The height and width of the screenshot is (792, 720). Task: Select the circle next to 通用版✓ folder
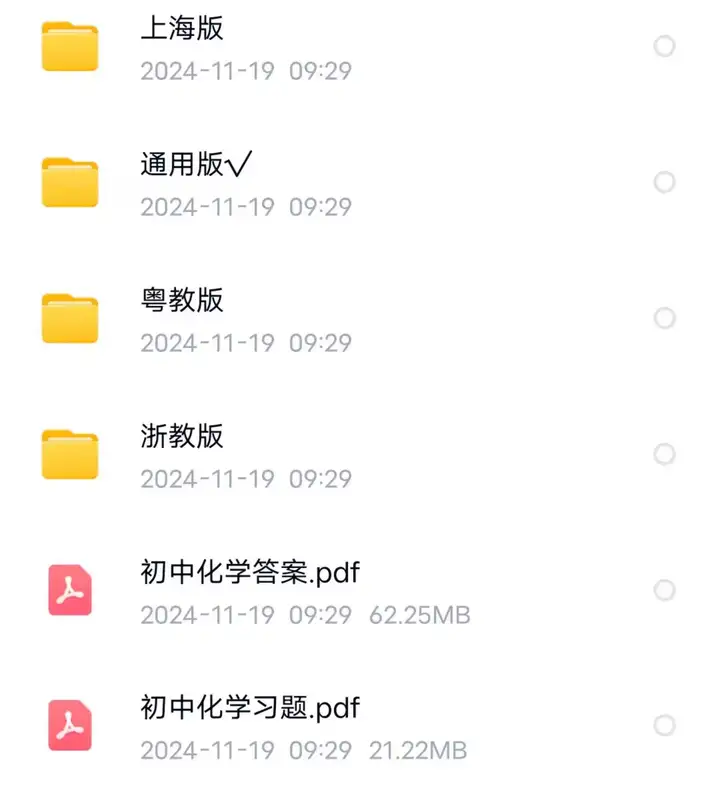(x=663, y=182)
